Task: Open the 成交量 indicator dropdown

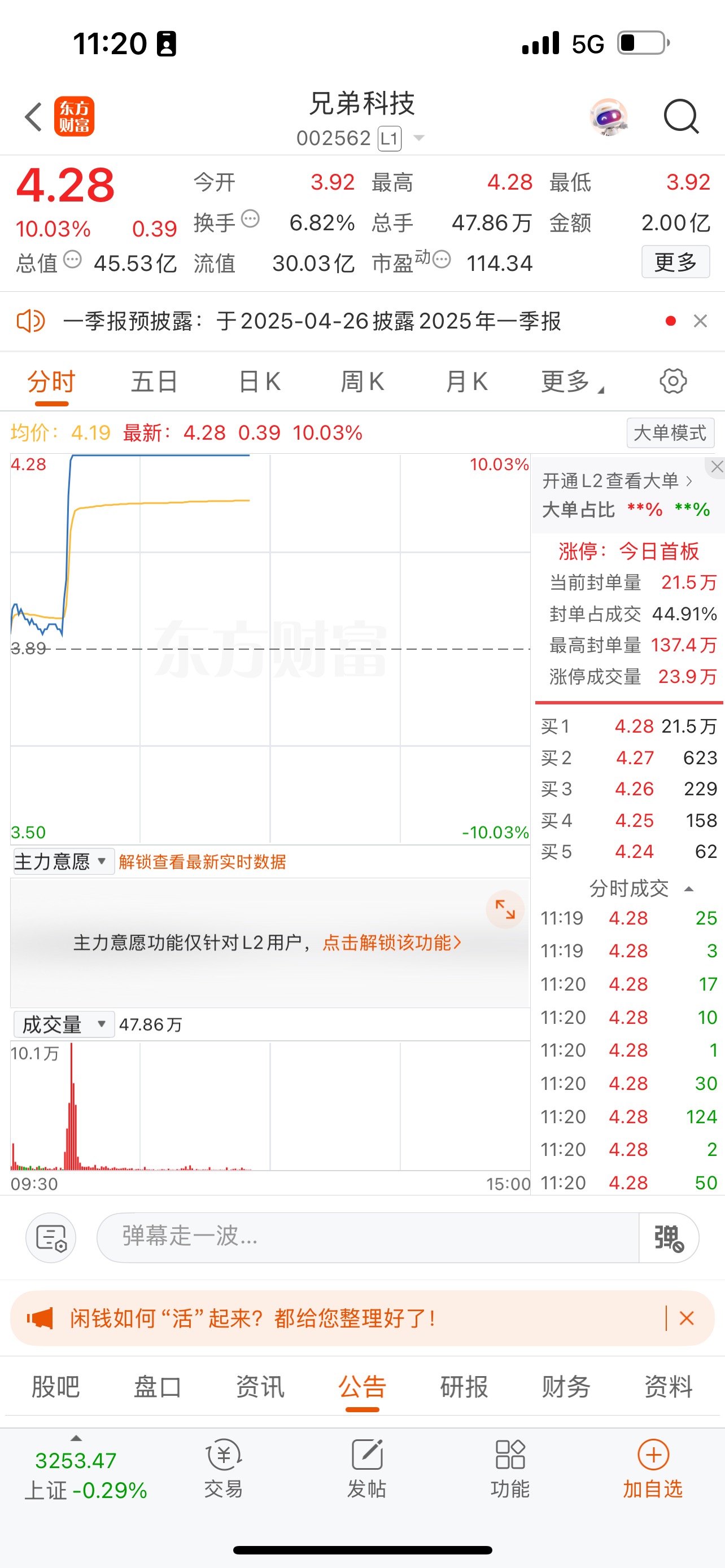Action: pyautogui.click(x=63, y=1024)
